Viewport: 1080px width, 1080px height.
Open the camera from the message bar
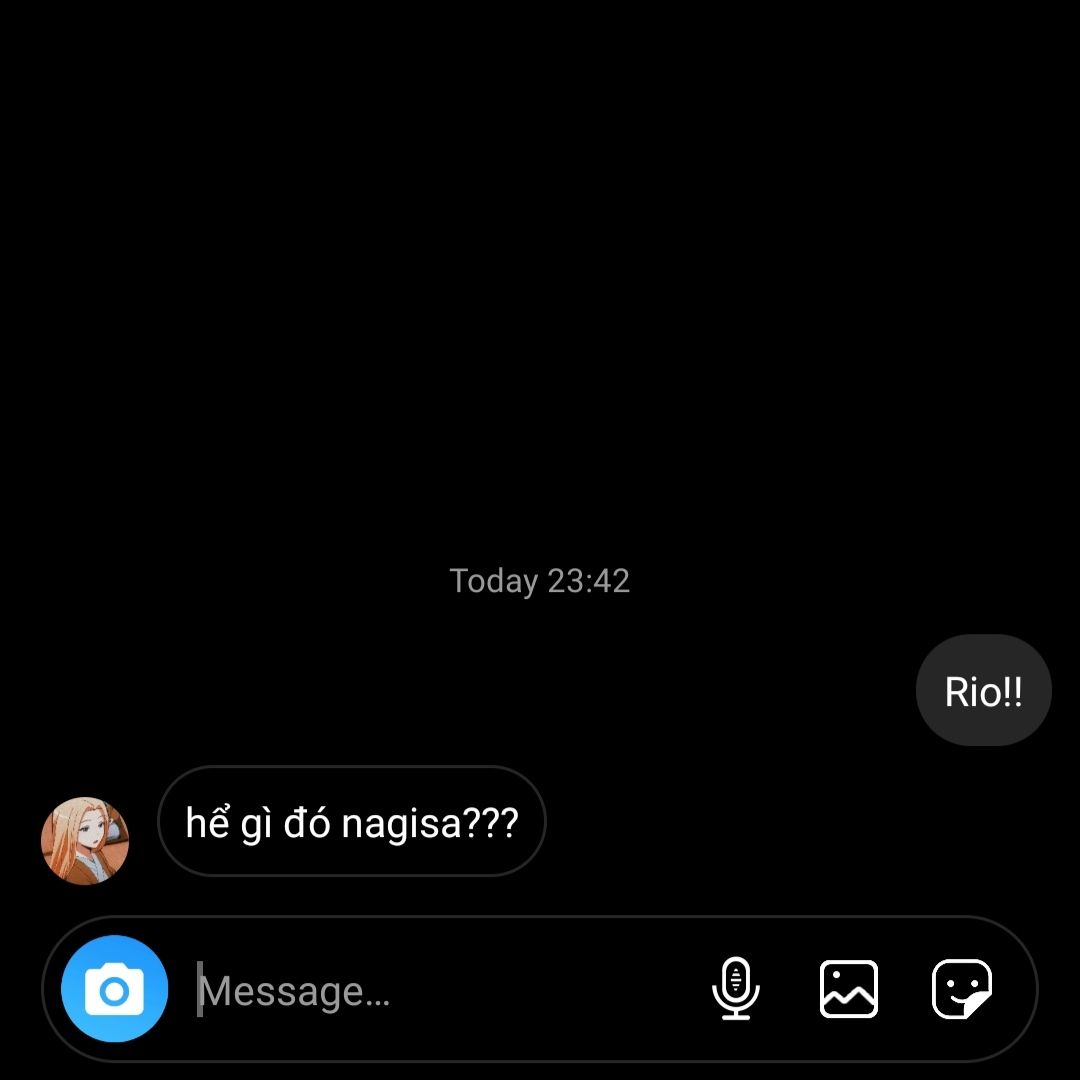(x=114, y=990)
